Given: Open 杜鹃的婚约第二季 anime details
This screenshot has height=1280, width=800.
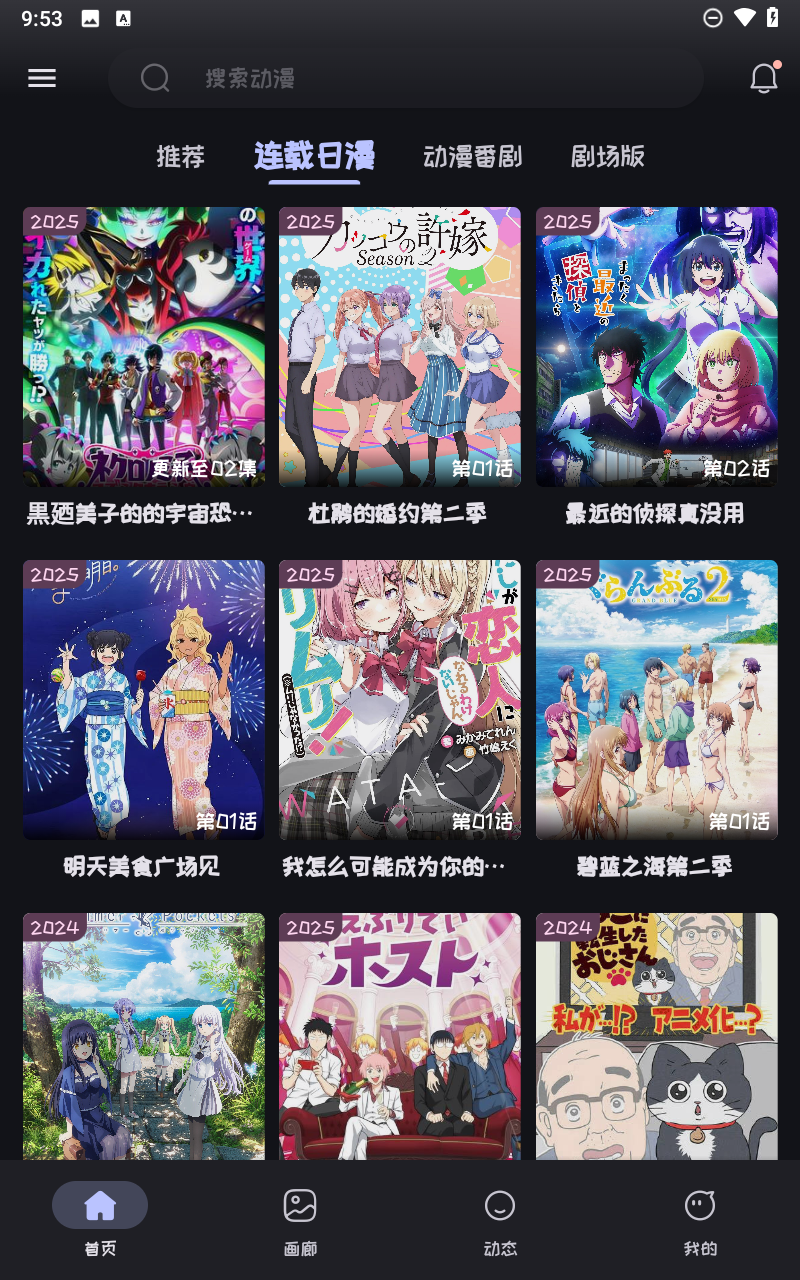Looking at the screenshot, I should (400, 347).
